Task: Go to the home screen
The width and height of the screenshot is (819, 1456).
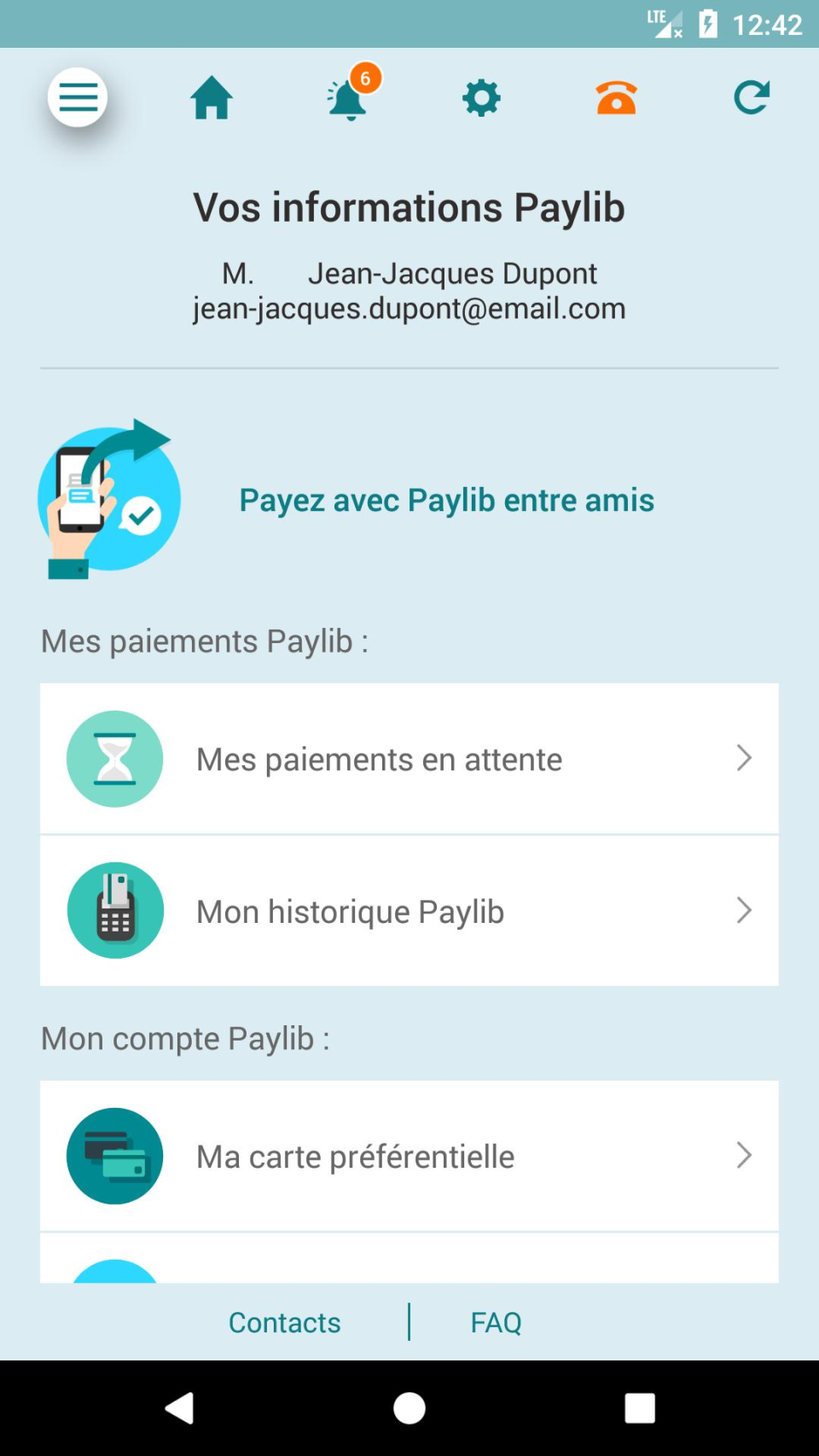Action: (x=212, y=97)
